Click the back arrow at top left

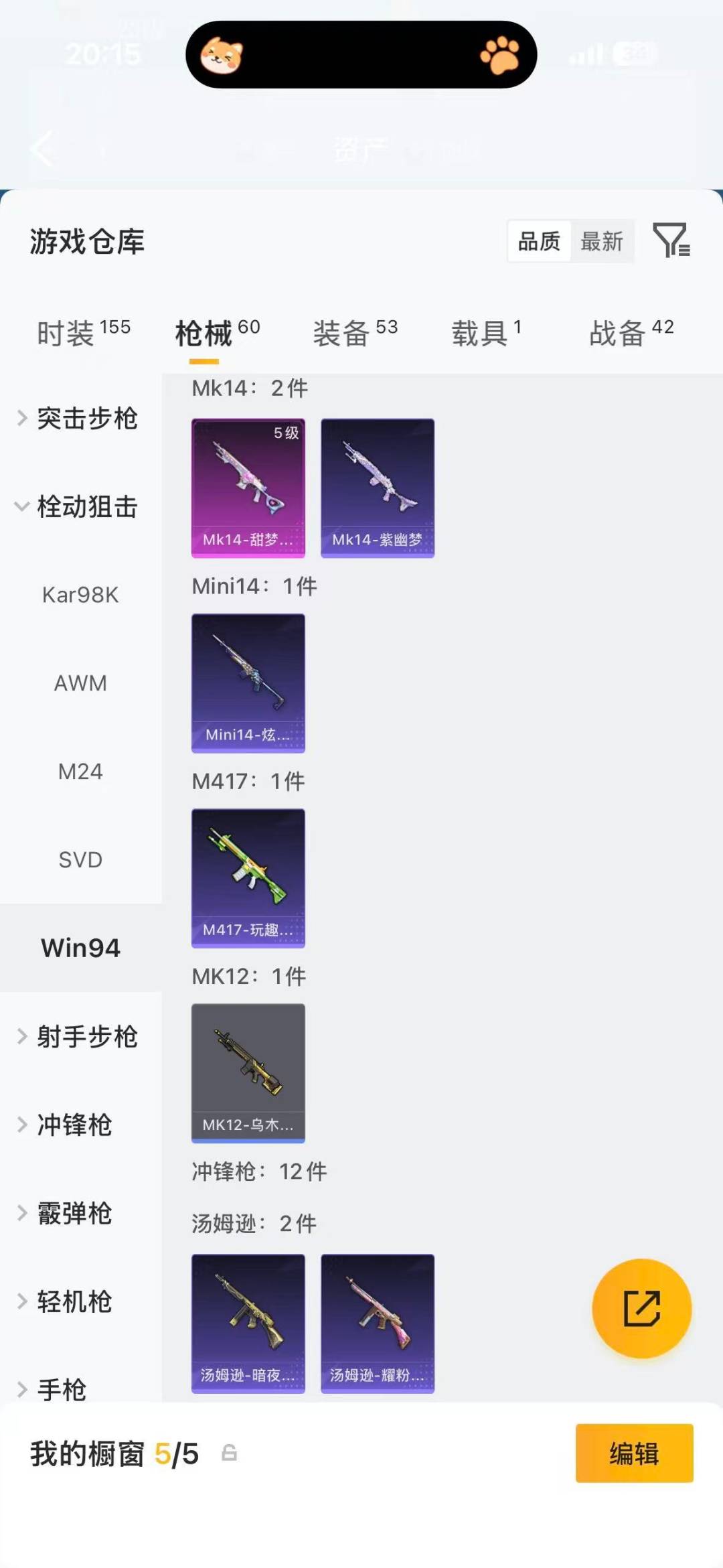pyautogui.click(x=42, y=150)
